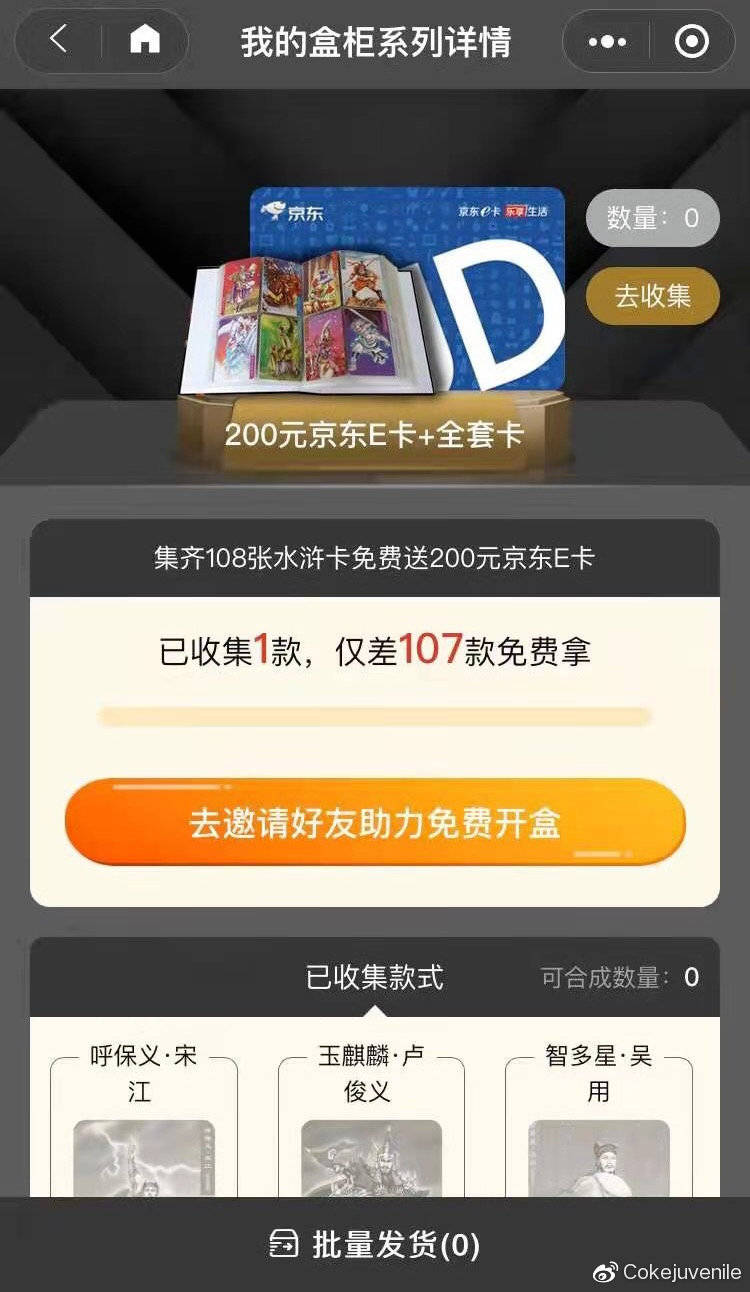Invite friends with 去邀请好友助力免费开盒
Viewport: 750px width, 1292px height.
375,823
